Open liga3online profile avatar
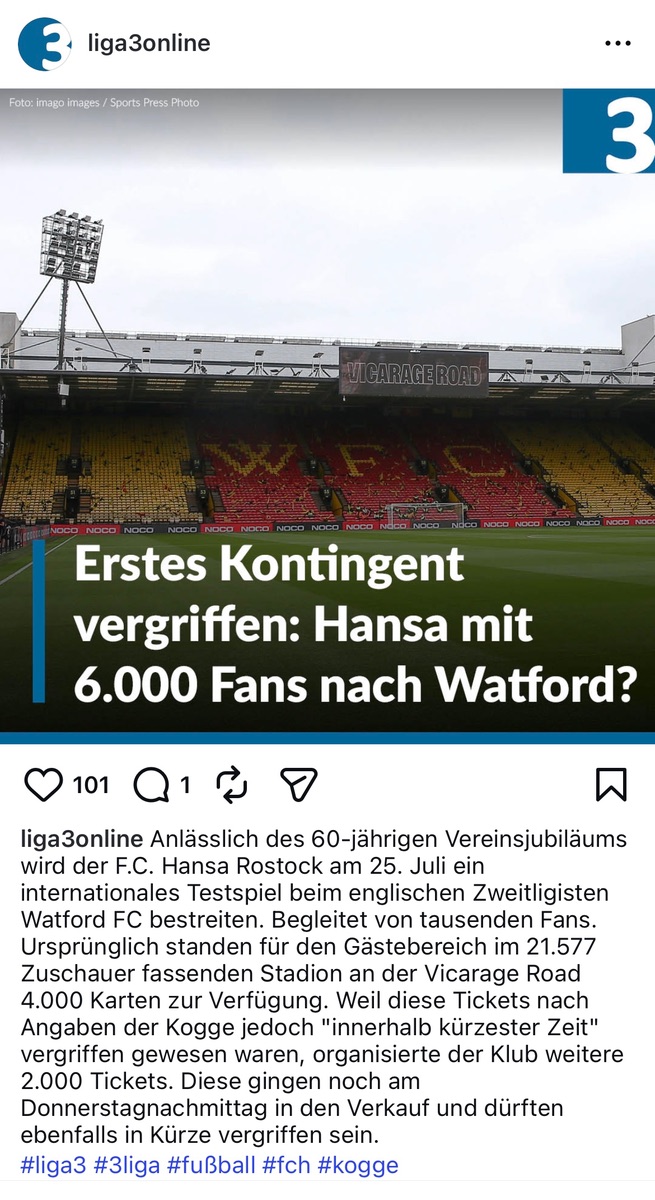Viewport: 655px width, 1200px height. (45, 44)
